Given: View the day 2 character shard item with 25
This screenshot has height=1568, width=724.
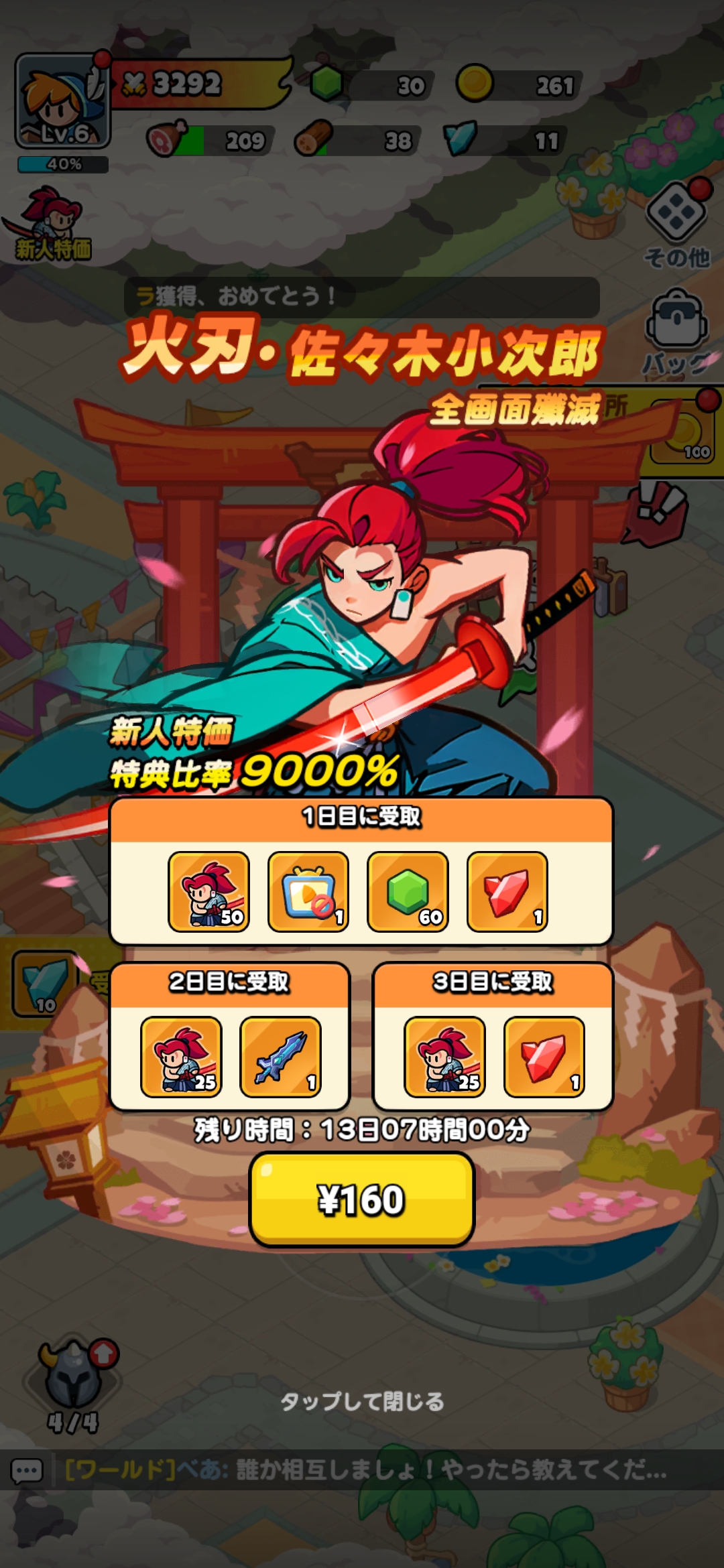Looking at the screenshot, I should point(181,1057).
